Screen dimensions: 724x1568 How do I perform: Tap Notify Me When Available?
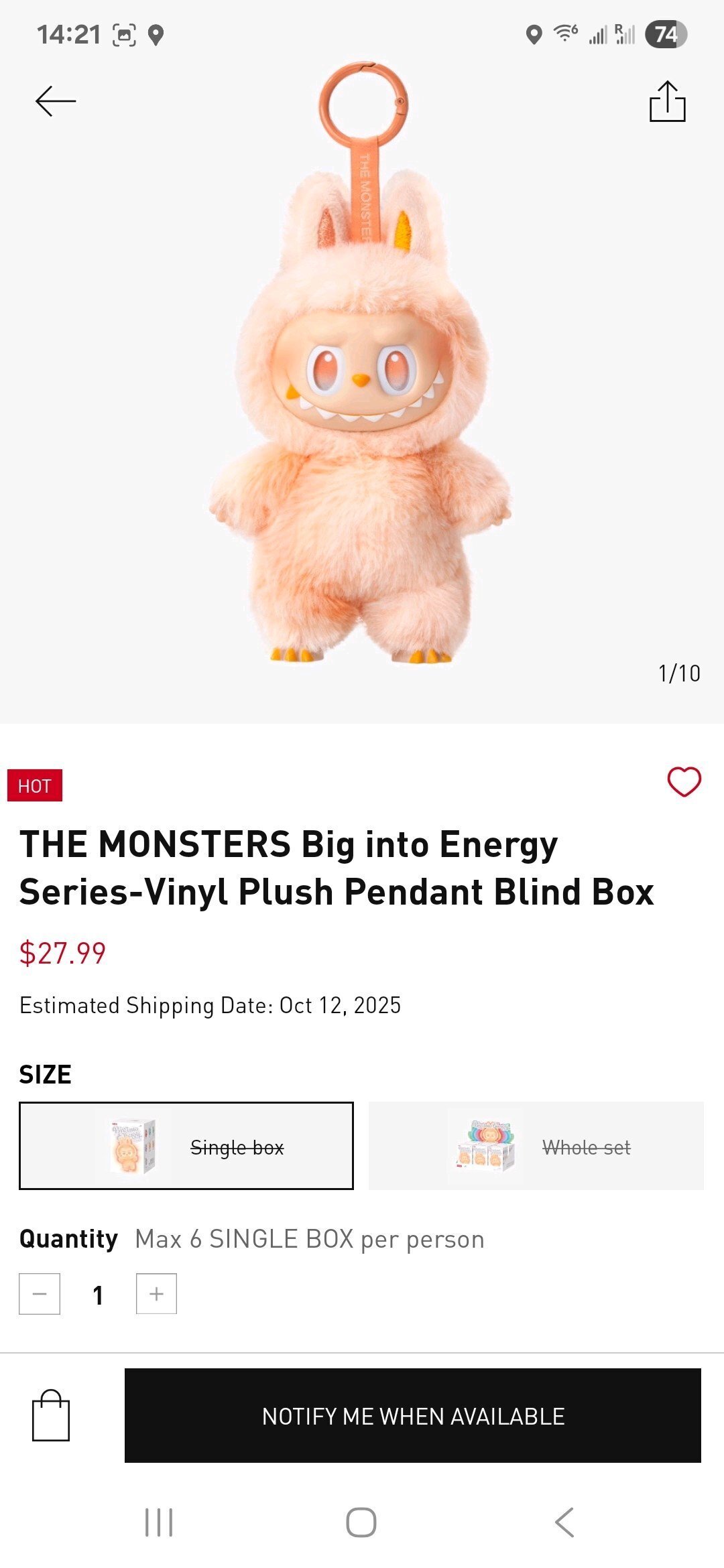coord(413,1416)
